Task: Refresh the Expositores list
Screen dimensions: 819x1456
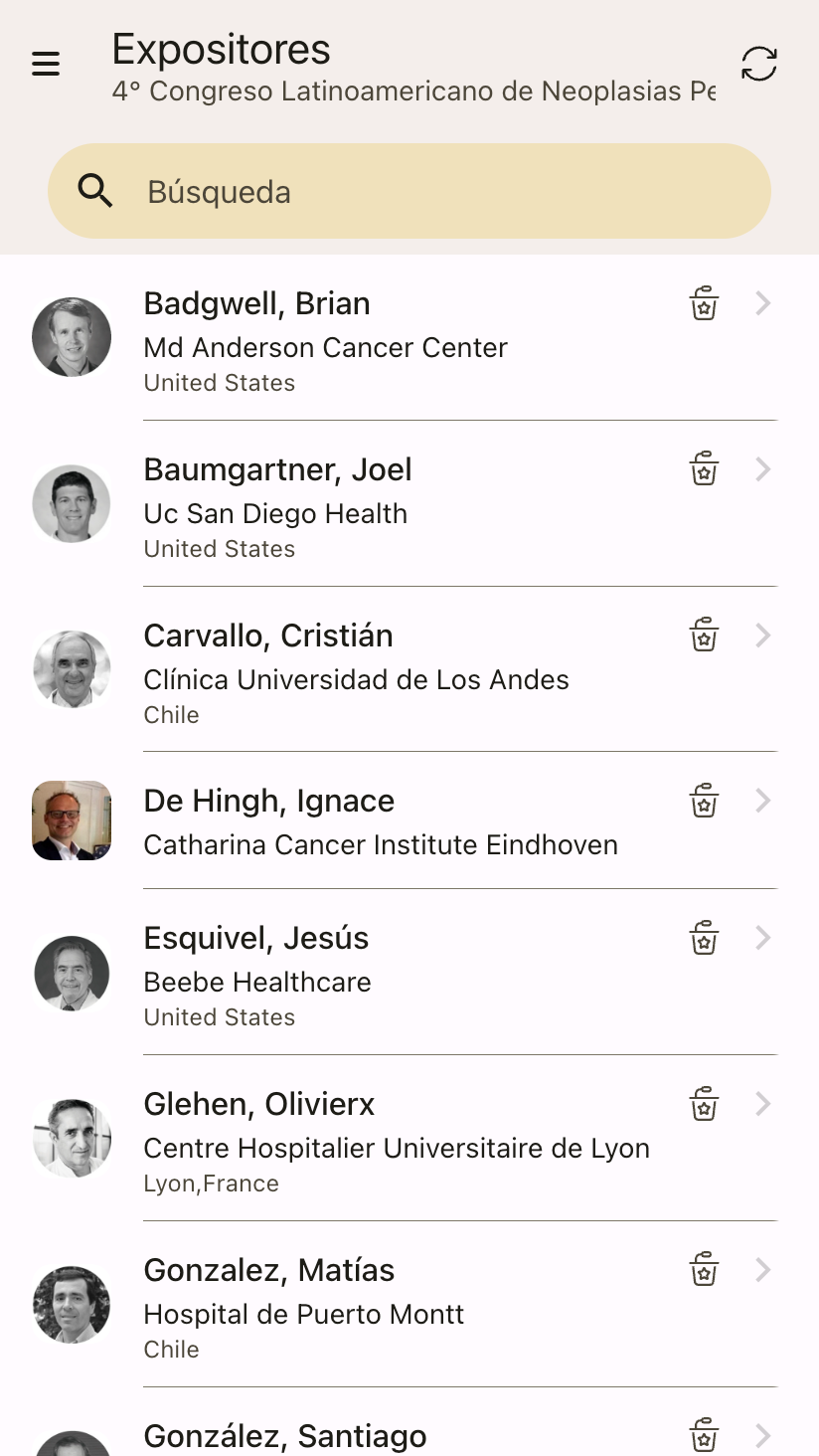Action: point(758,65)
